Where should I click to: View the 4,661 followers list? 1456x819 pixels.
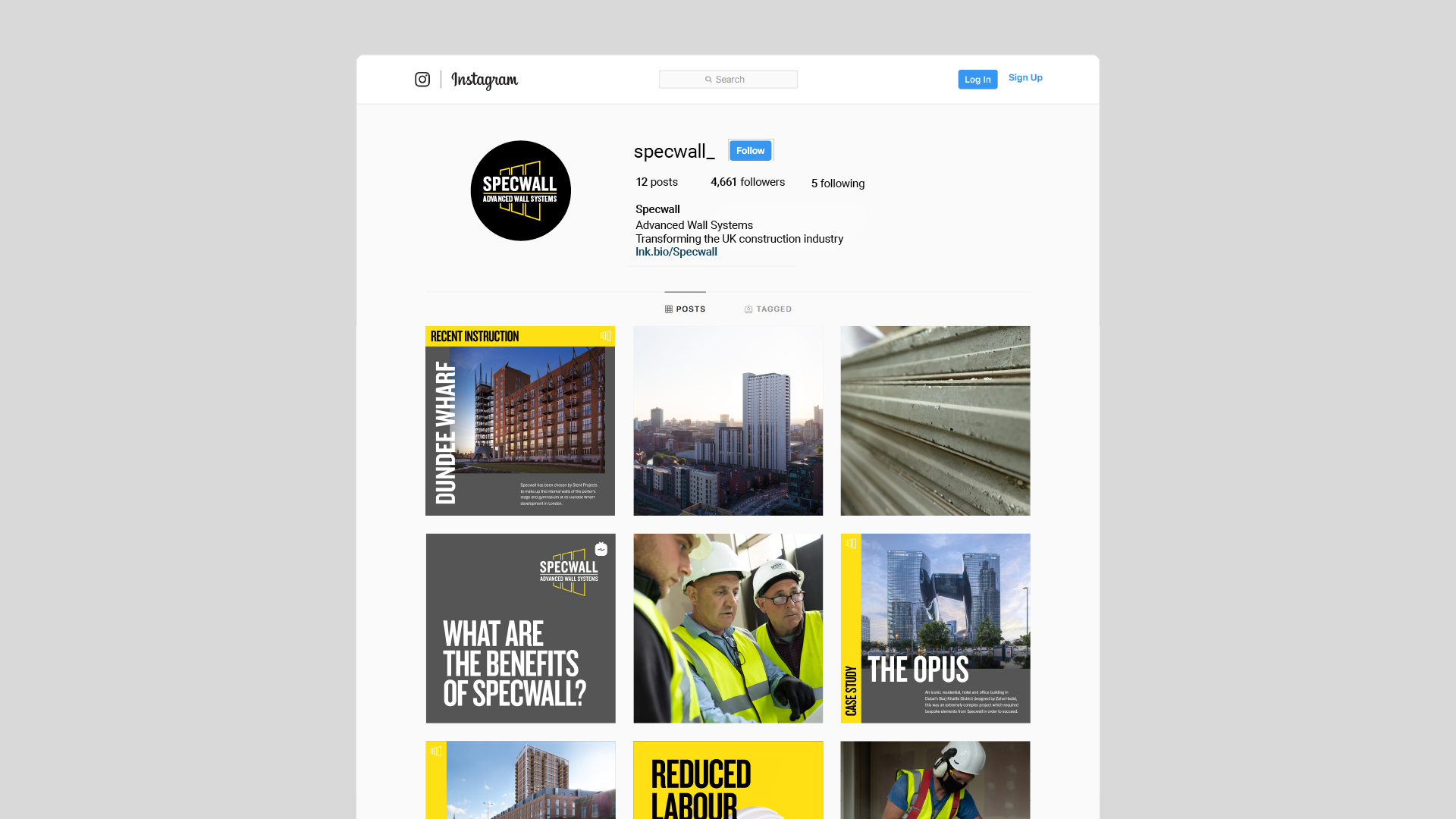(748, 182)
